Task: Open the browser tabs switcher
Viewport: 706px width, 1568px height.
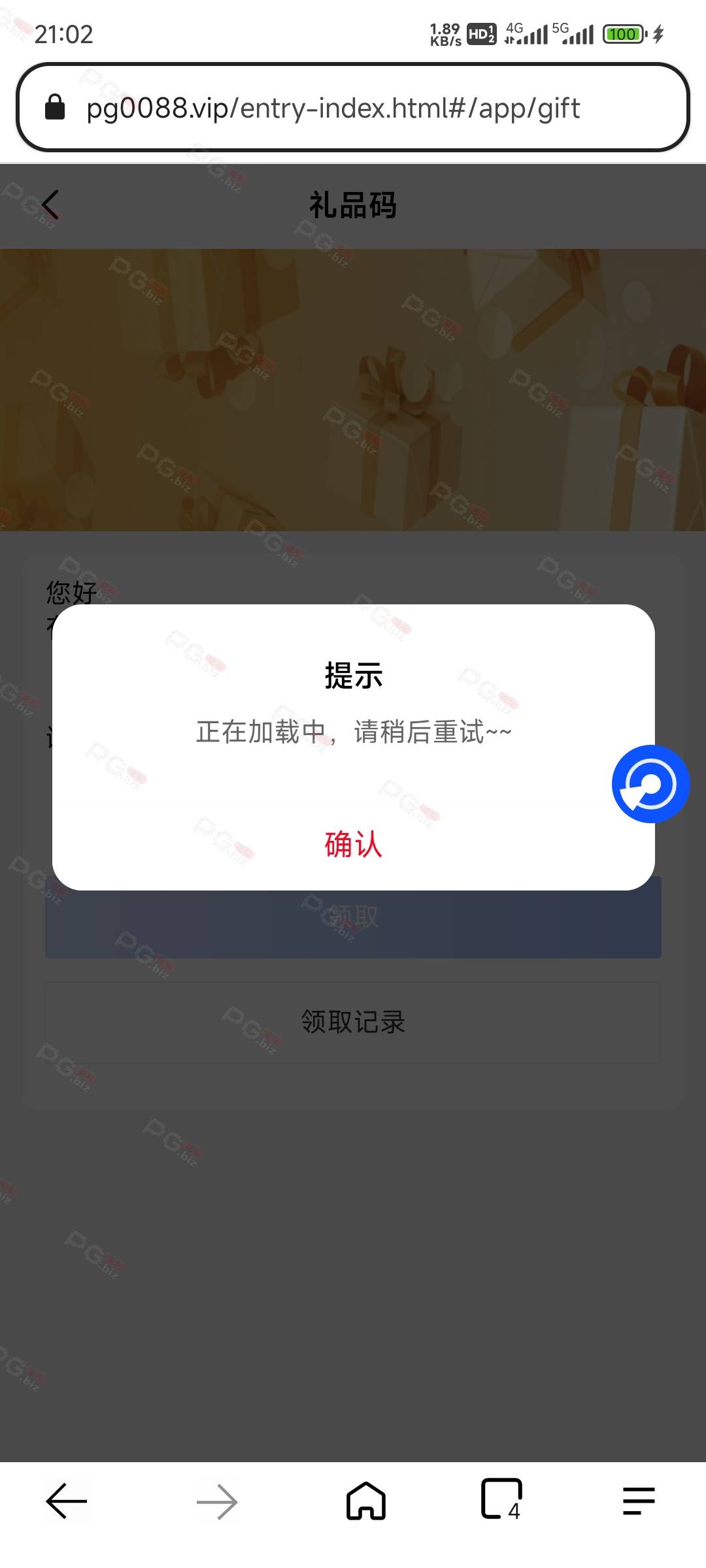Action: point(501,1499)
